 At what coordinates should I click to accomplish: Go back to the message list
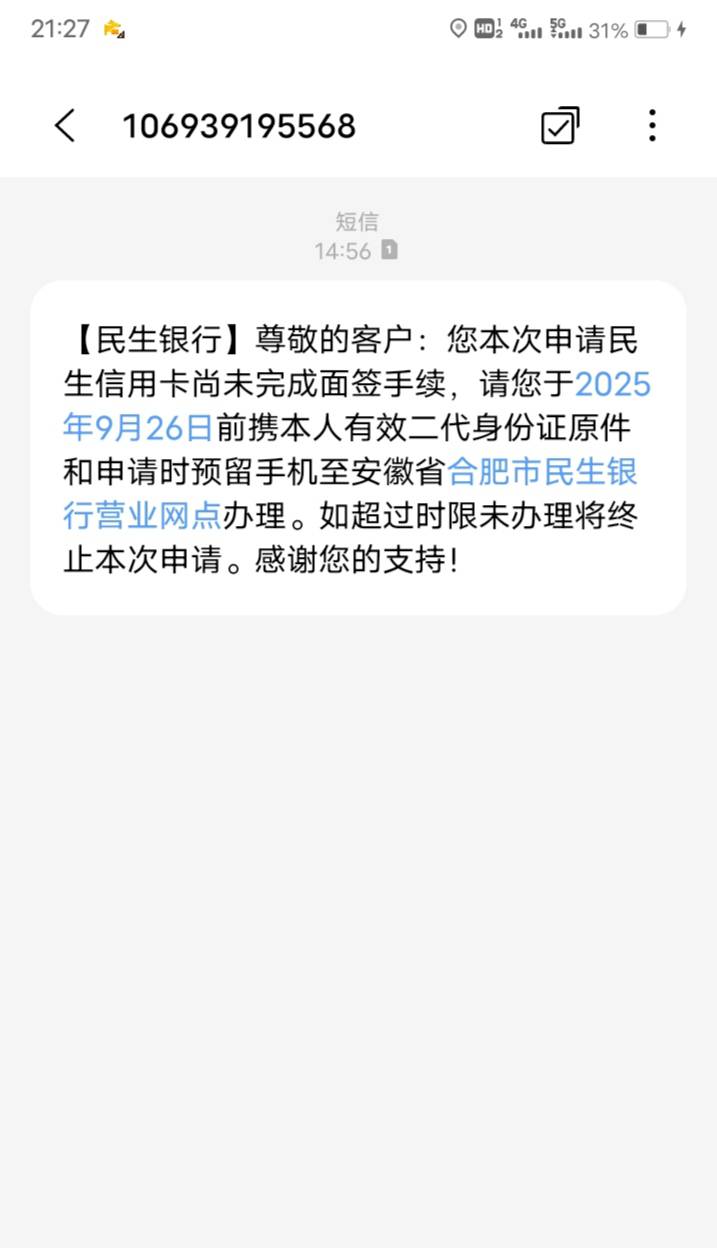tap(65, 126)
